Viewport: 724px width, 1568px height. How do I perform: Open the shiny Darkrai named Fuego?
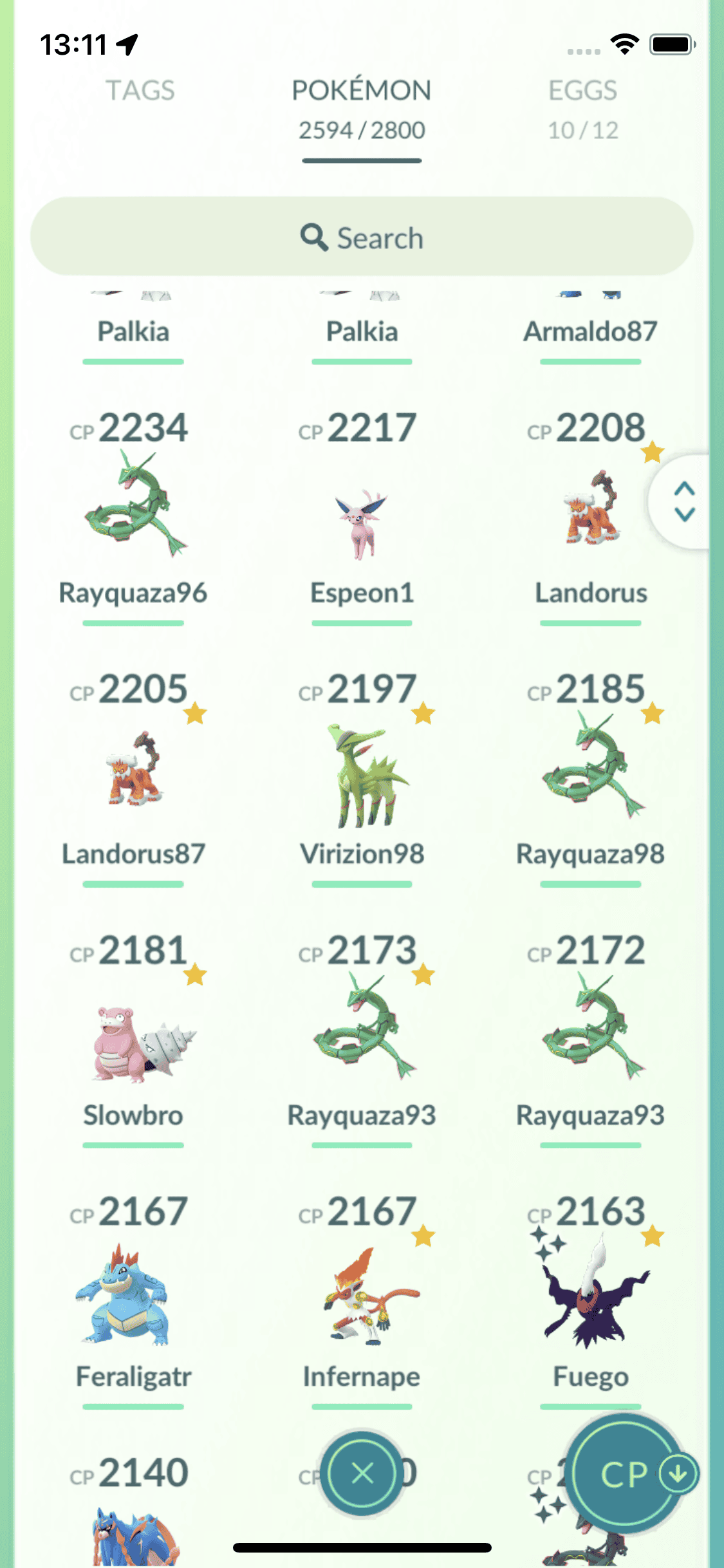[590, 1294]
